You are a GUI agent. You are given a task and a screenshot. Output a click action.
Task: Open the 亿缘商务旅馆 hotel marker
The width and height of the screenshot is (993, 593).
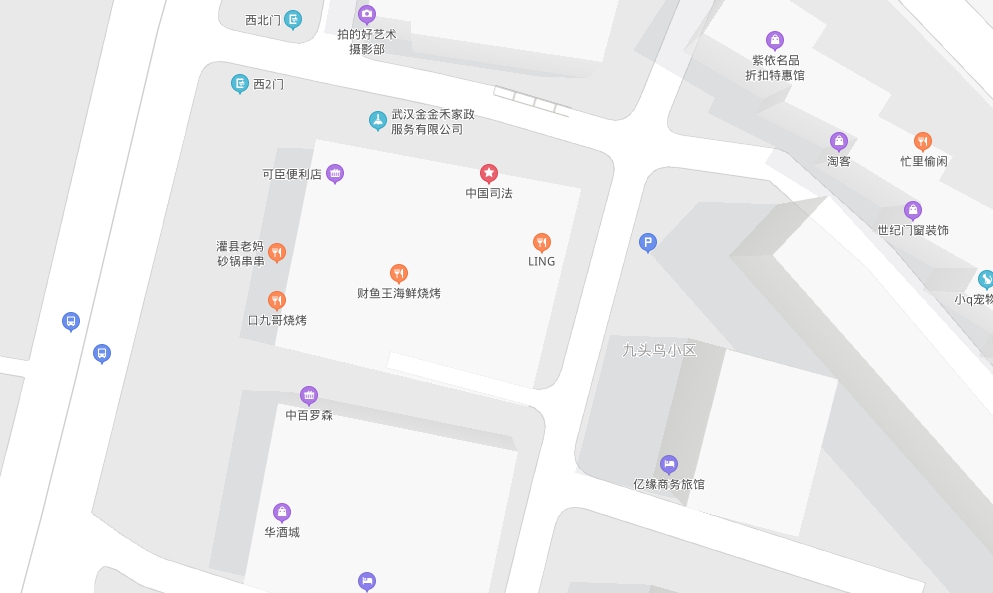coord(669,464)
